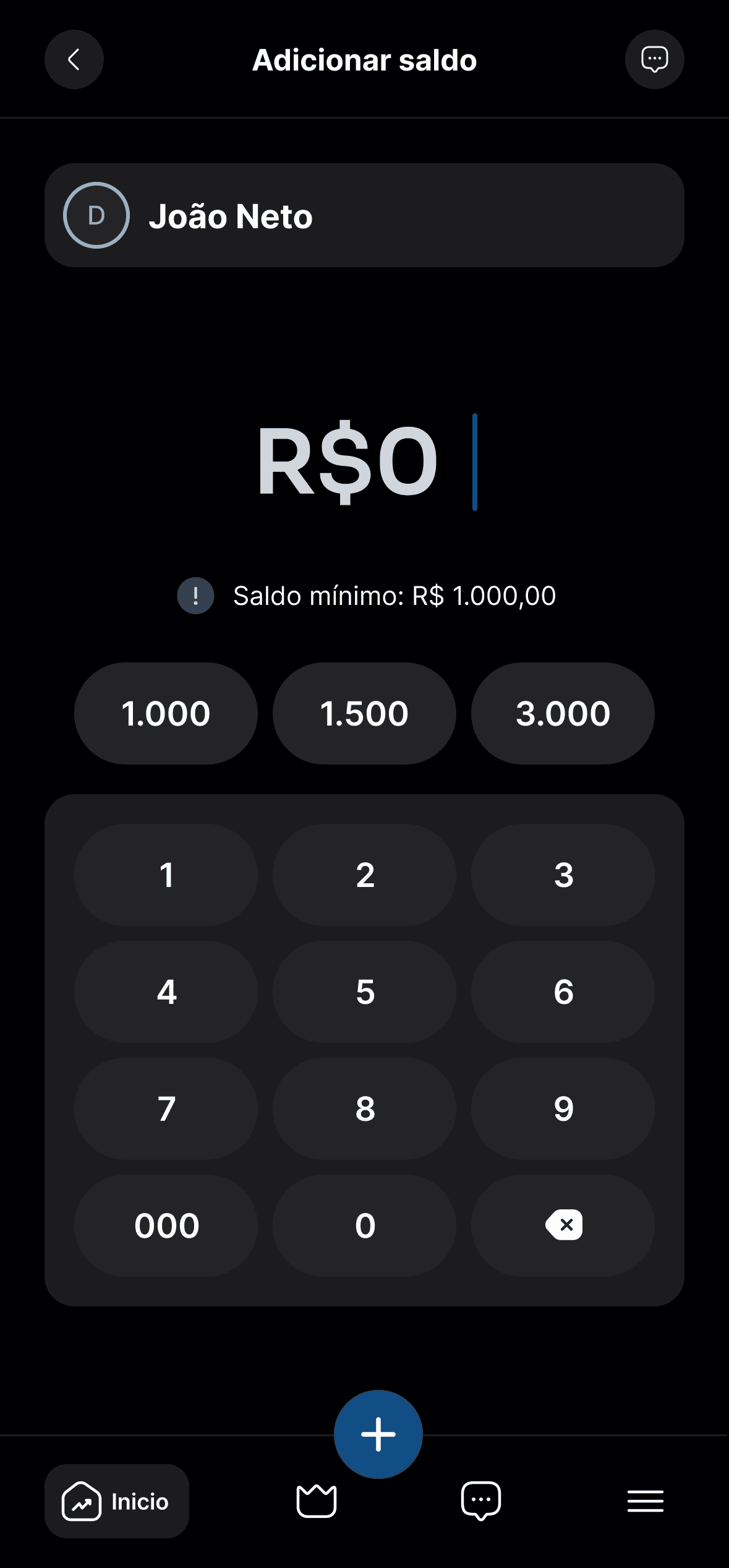Tap the single 0 key

364,1225
